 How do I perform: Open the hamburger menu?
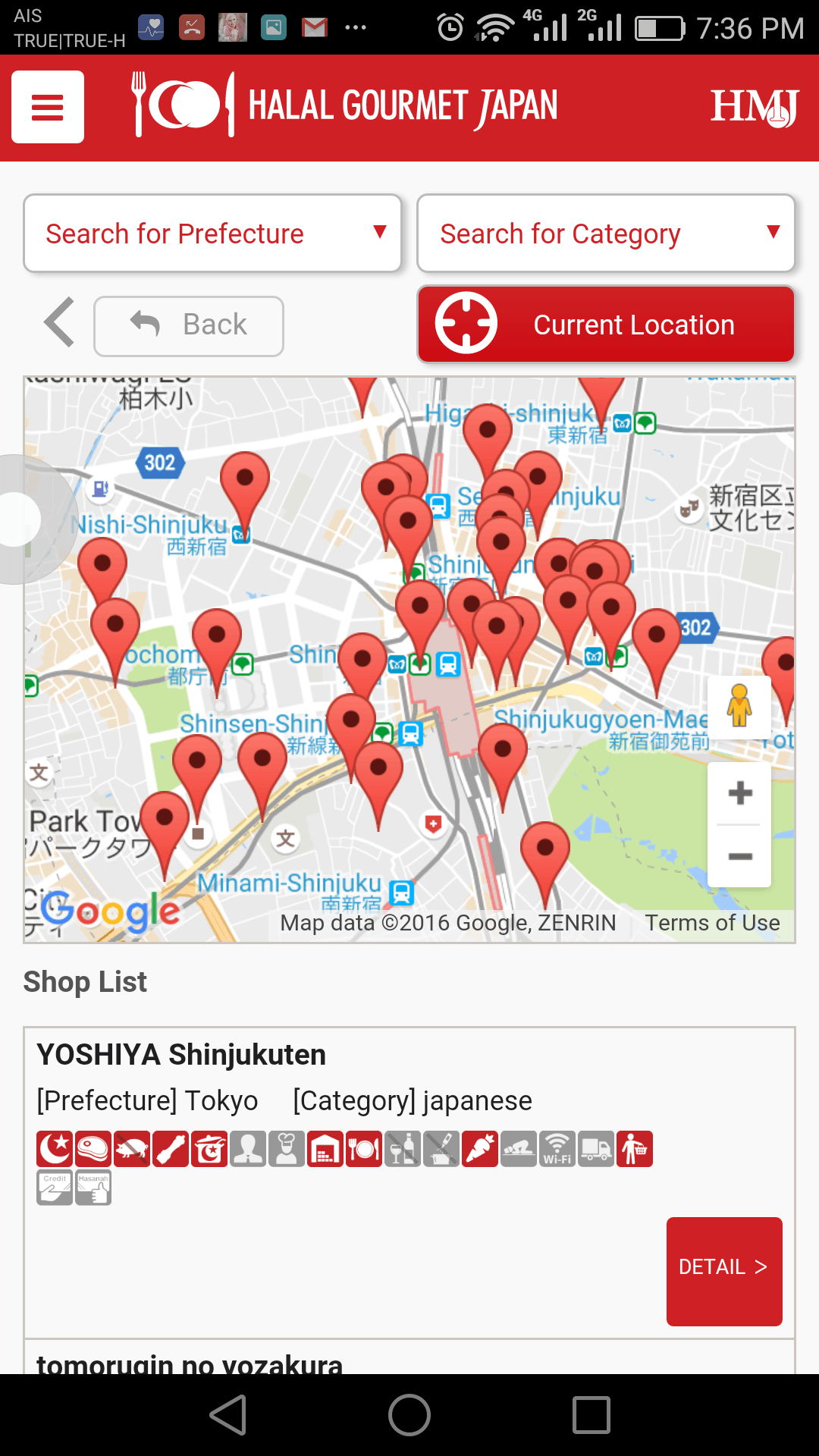(x=48, y=107)
